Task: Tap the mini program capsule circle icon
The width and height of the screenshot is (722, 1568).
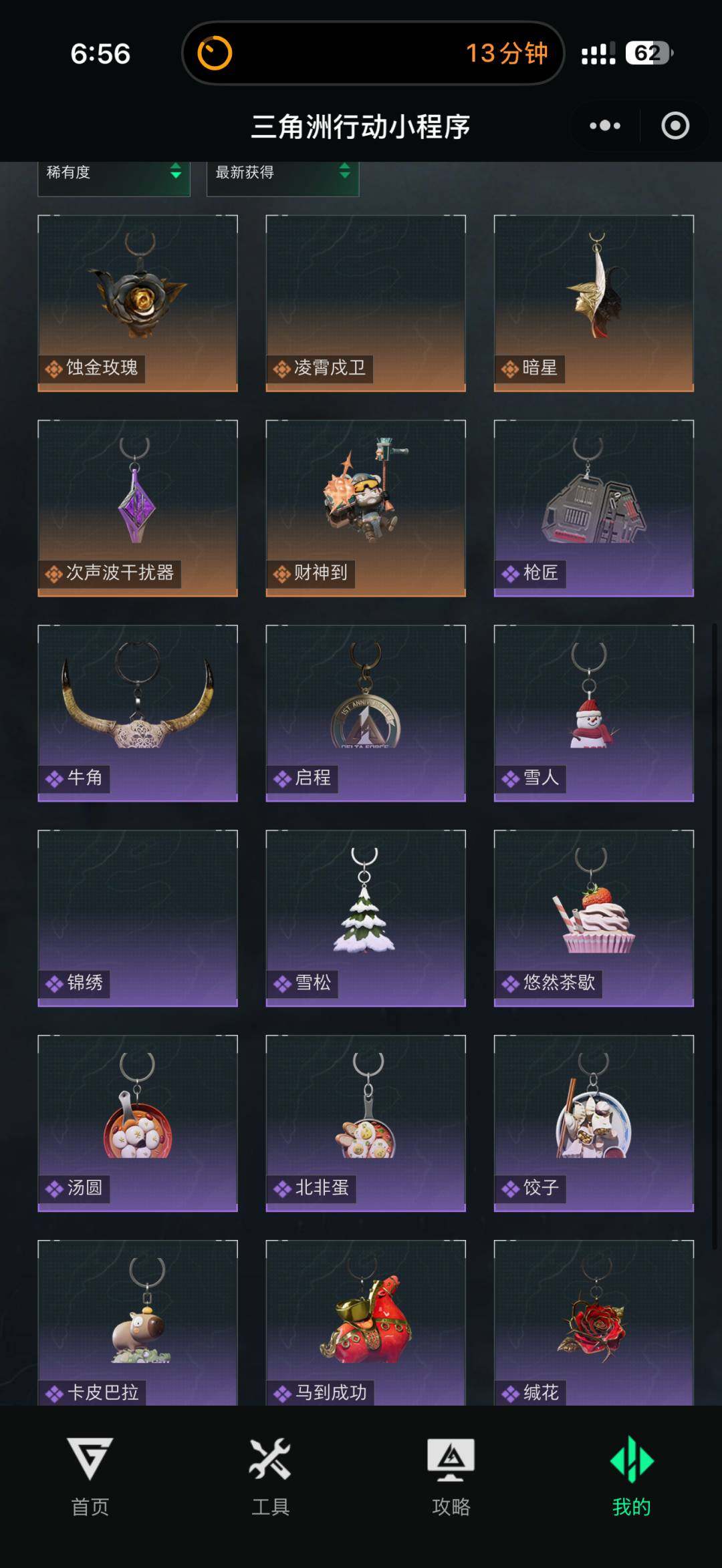Action: coord(675,125)
